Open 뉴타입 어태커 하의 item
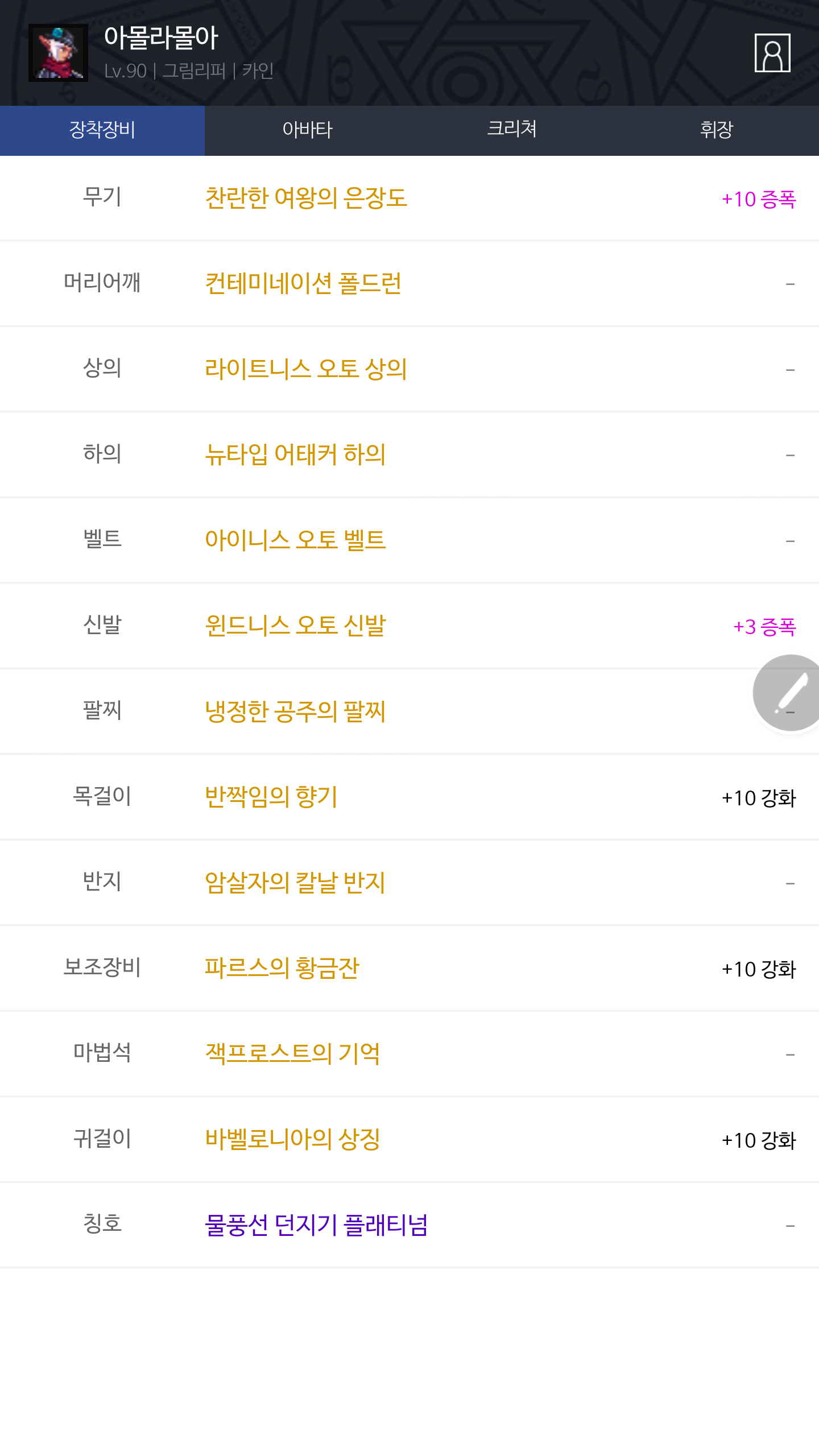Screen dimensions: 819x1456 (295, 454)
